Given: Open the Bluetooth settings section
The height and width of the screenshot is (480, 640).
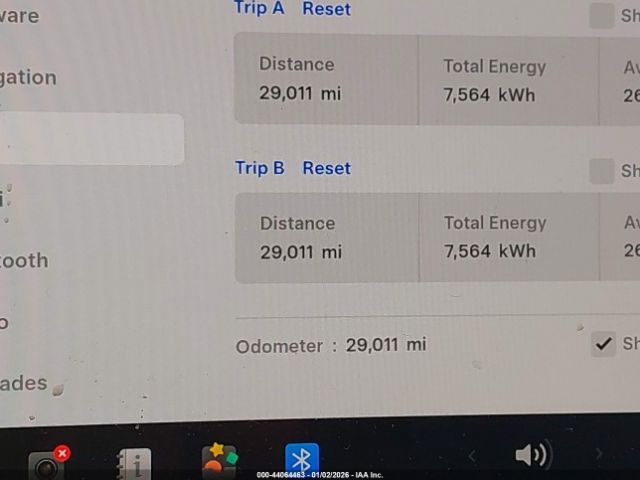Looking at the screenshot, I should click(x=24, y=260).
